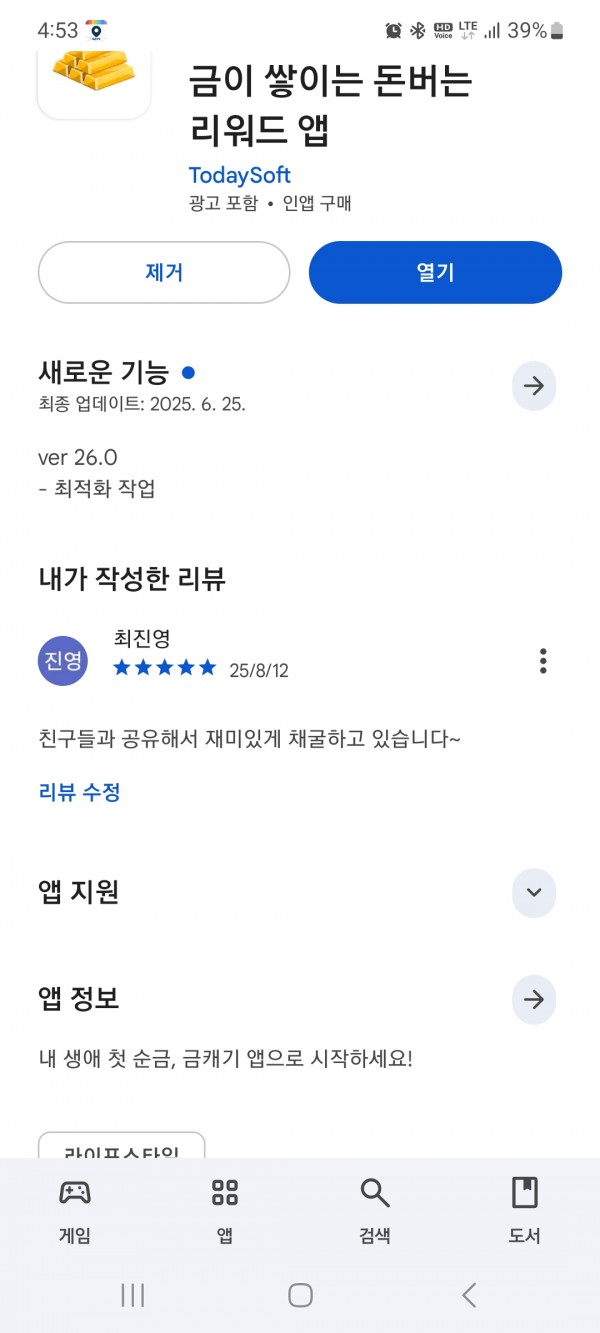Expand the 앱 지원 section
The width and height of the screenshot is (600, 1333).
coord(534,893)
